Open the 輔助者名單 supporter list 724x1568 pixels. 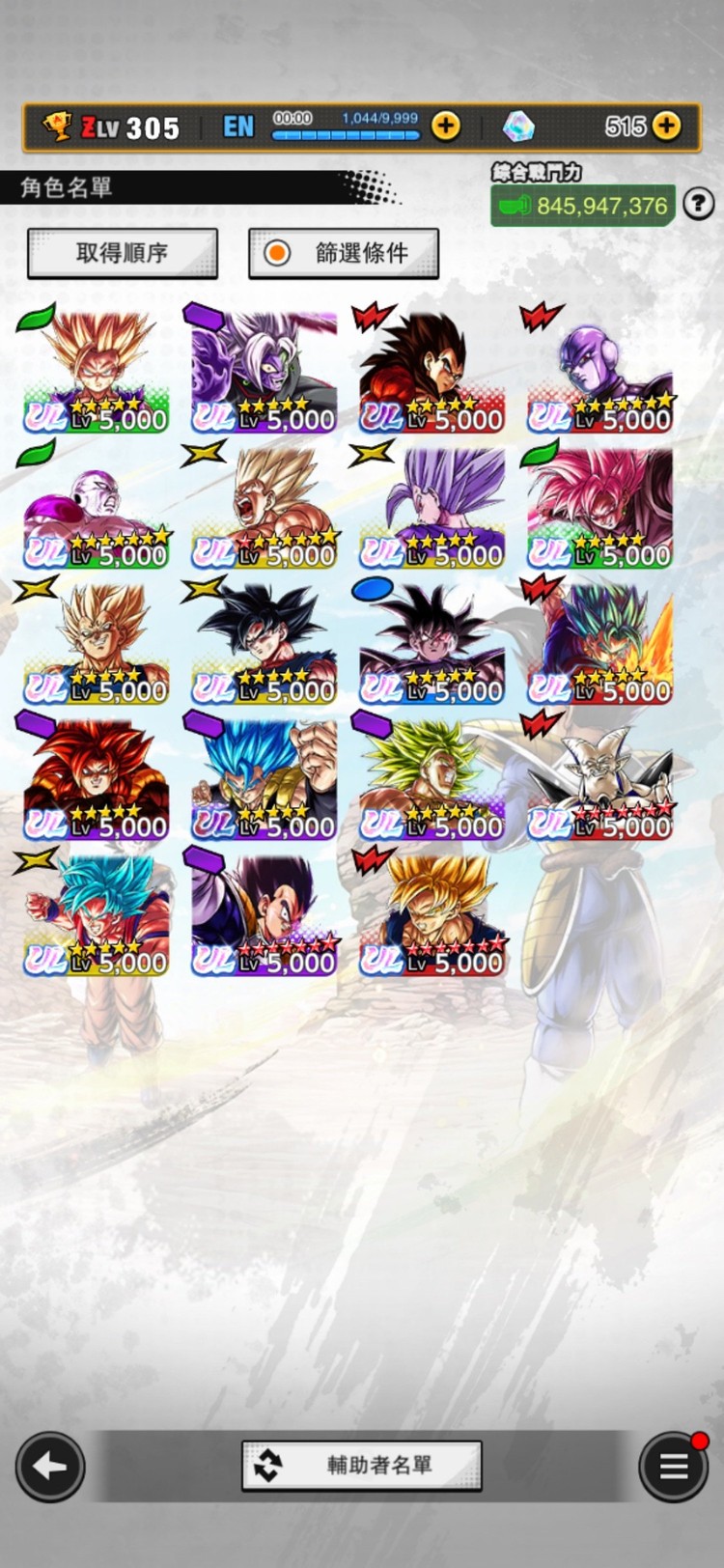361,1466
